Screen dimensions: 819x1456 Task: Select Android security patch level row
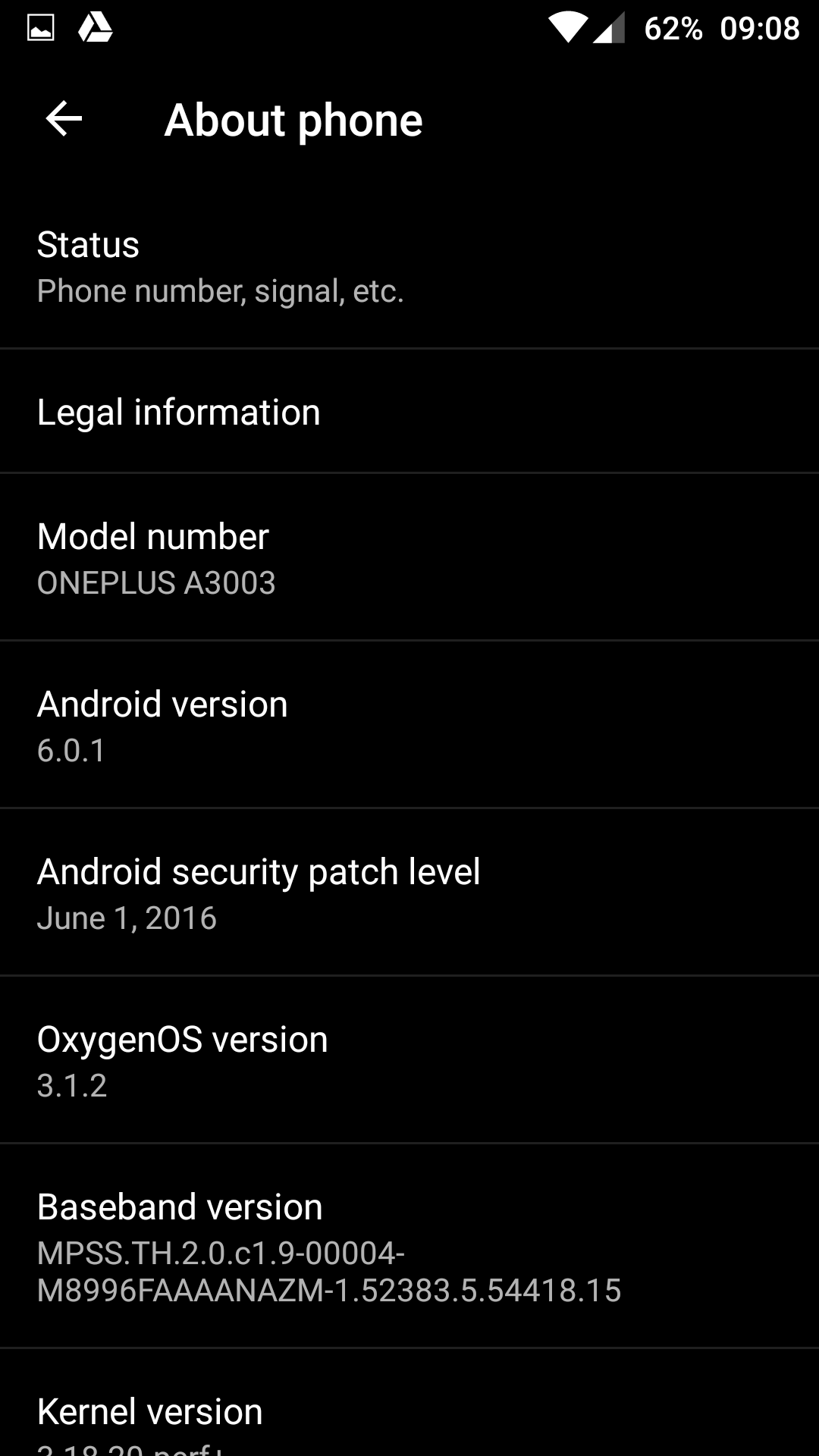(409, 893)
